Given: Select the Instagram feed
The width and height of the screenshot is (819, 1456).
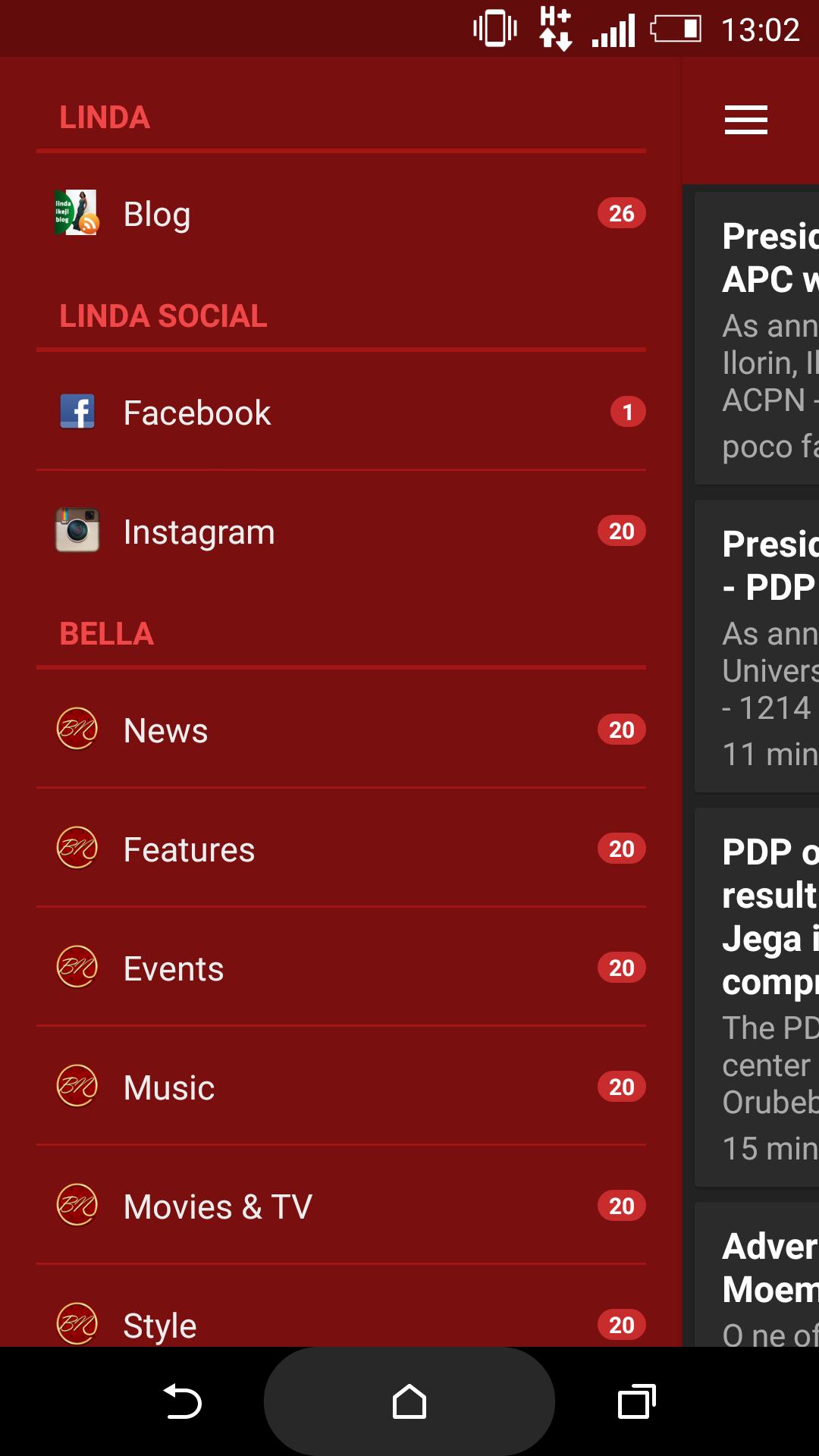Looking at the screenshot, I should (x=341, y=532).
